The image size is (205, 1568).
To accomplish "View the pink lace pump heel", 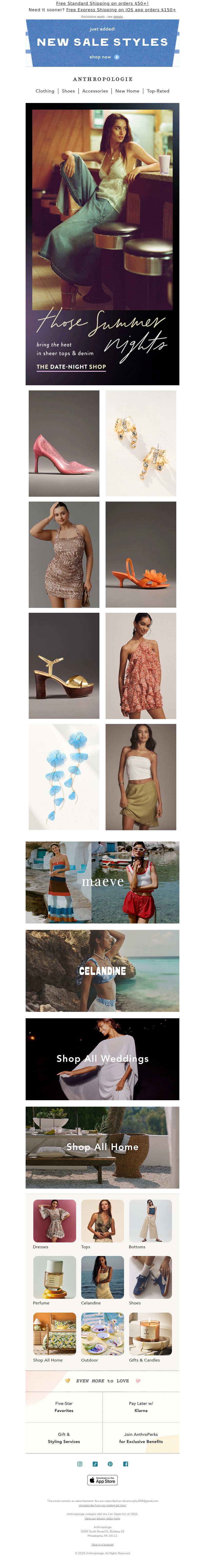I will coord(64,444).
